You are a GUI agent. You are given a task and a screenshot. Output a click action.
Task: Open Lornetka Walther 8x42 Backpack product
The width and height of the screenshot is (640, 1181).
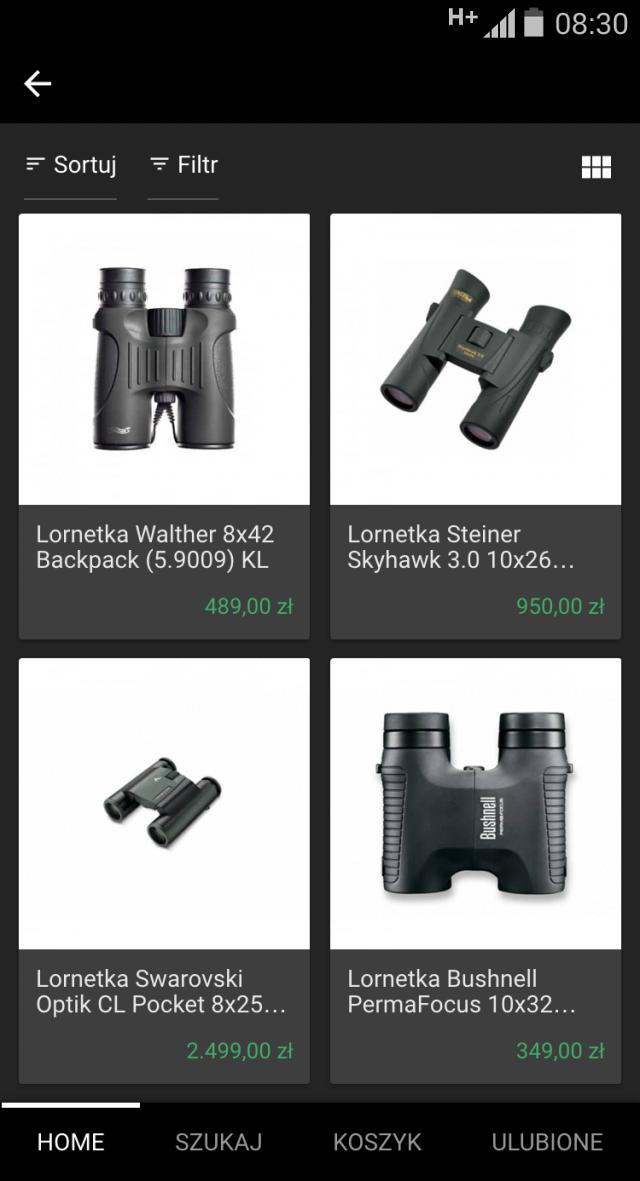tap(164, 426)
